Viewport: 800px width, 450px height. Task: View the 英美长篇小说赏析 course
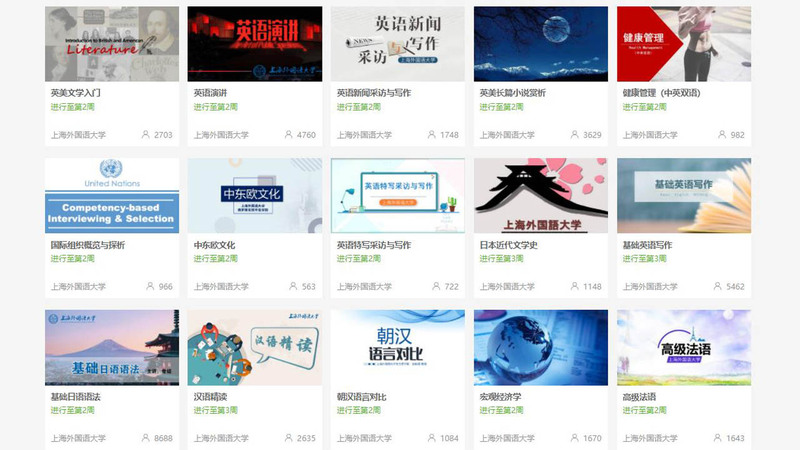click(541, 45)
